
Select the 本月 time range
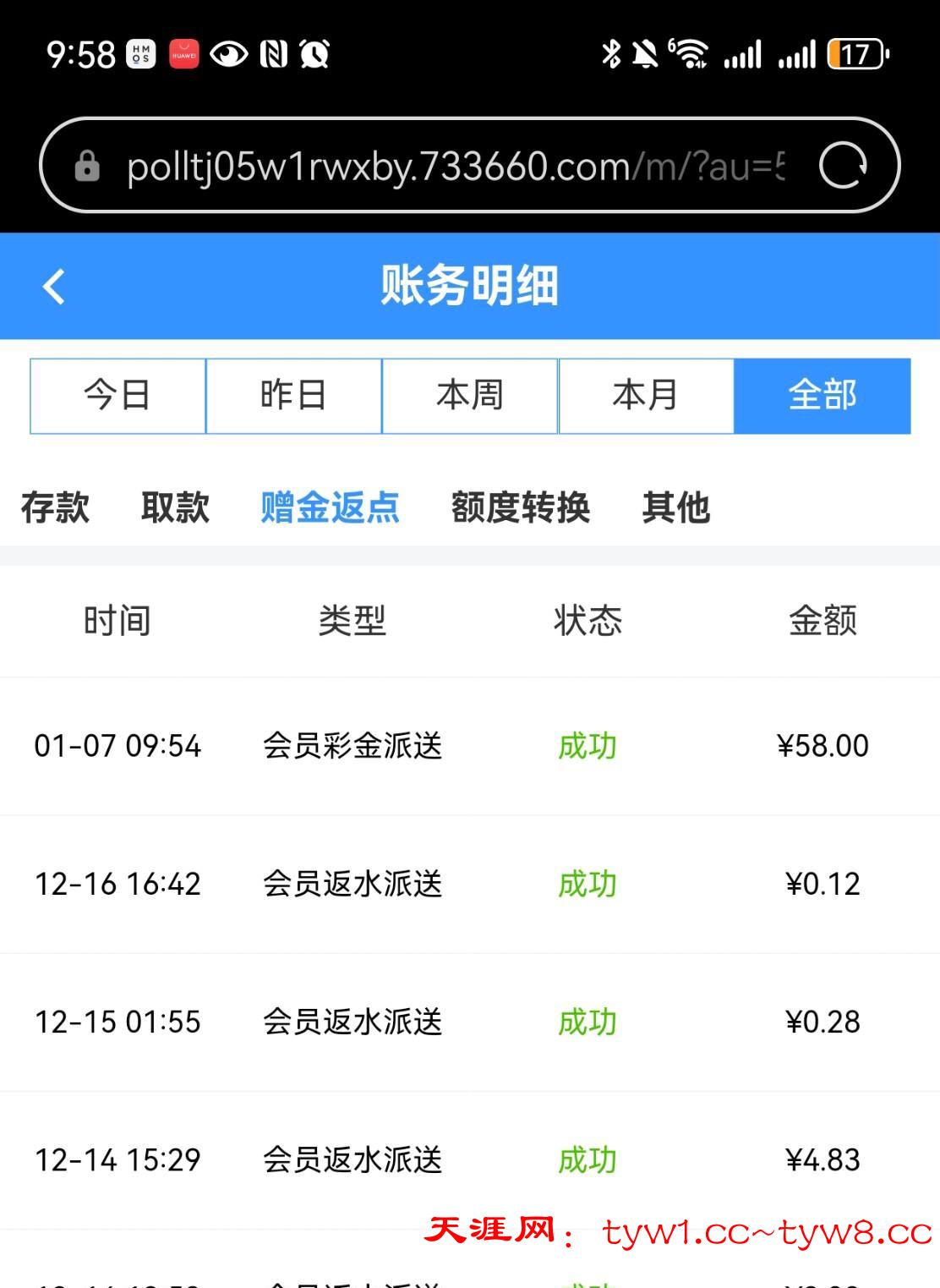click(x=646, y=396)
